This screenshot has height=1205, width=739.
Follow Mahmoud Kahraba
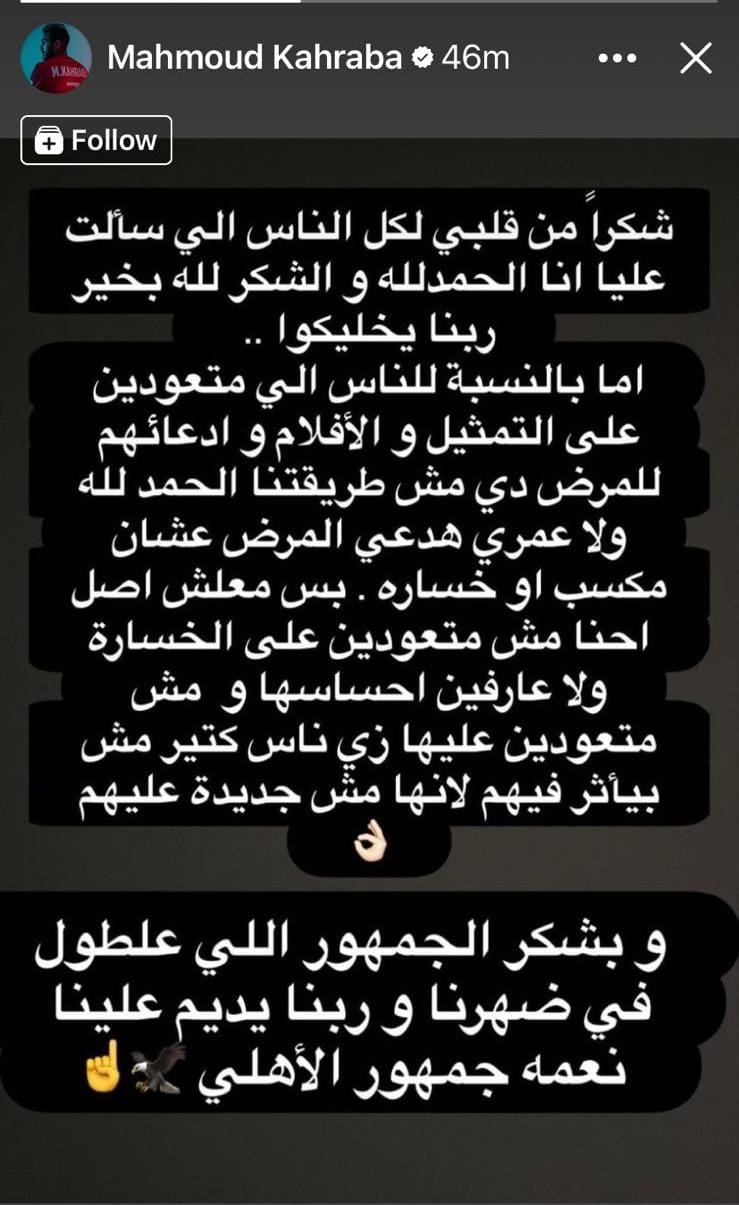[x=96, y=140]
